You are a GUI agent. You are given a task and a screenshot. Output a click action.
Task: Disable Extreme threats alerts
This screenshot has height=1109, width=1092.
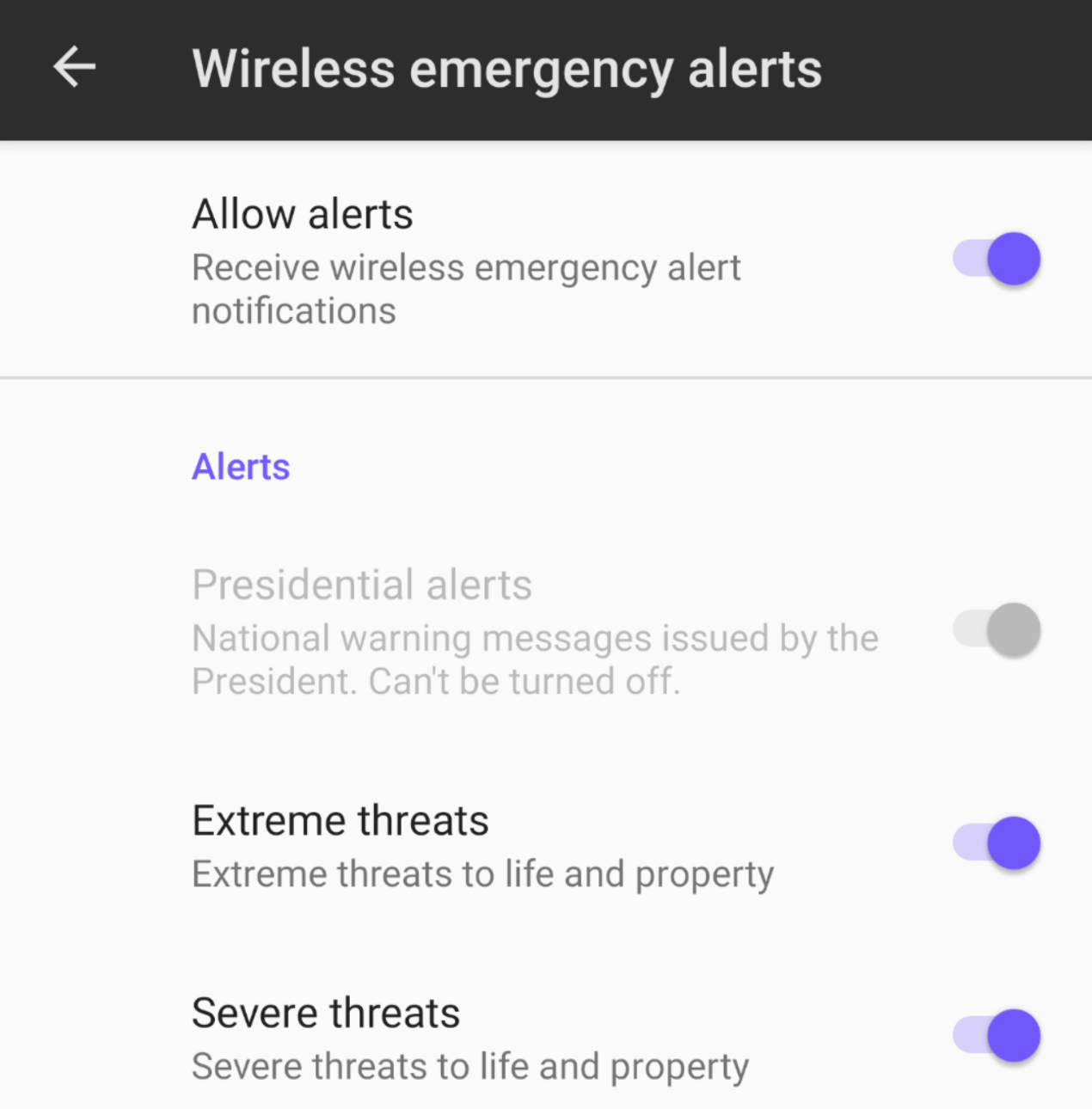coord(997,843)
